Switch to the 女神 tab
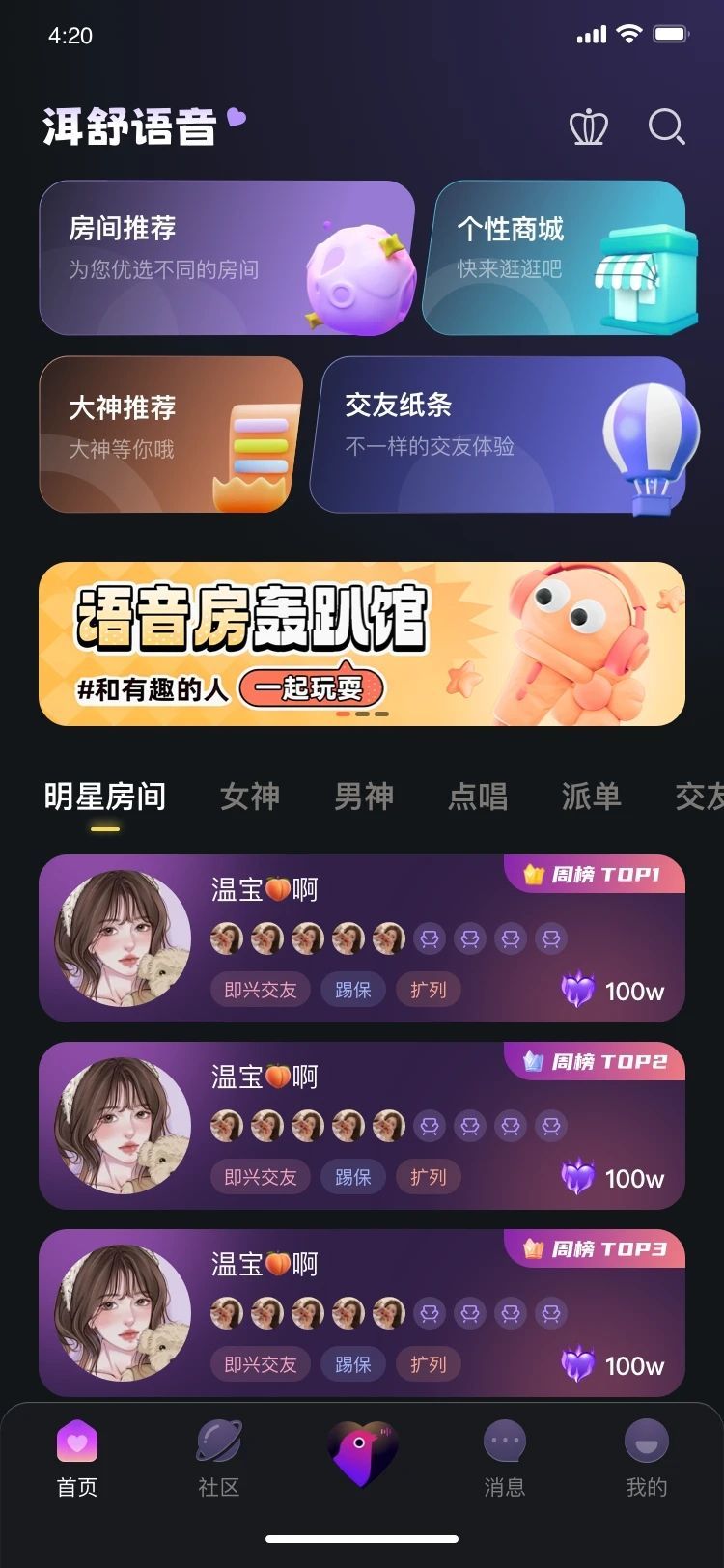724x1568 pixels. coord(250,797)
